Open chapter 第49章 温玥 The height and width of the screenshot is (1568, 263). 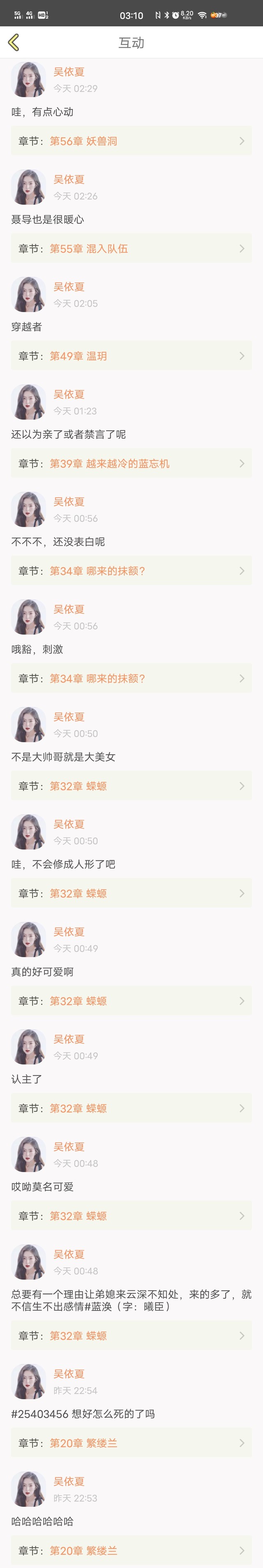click(131, 356)
